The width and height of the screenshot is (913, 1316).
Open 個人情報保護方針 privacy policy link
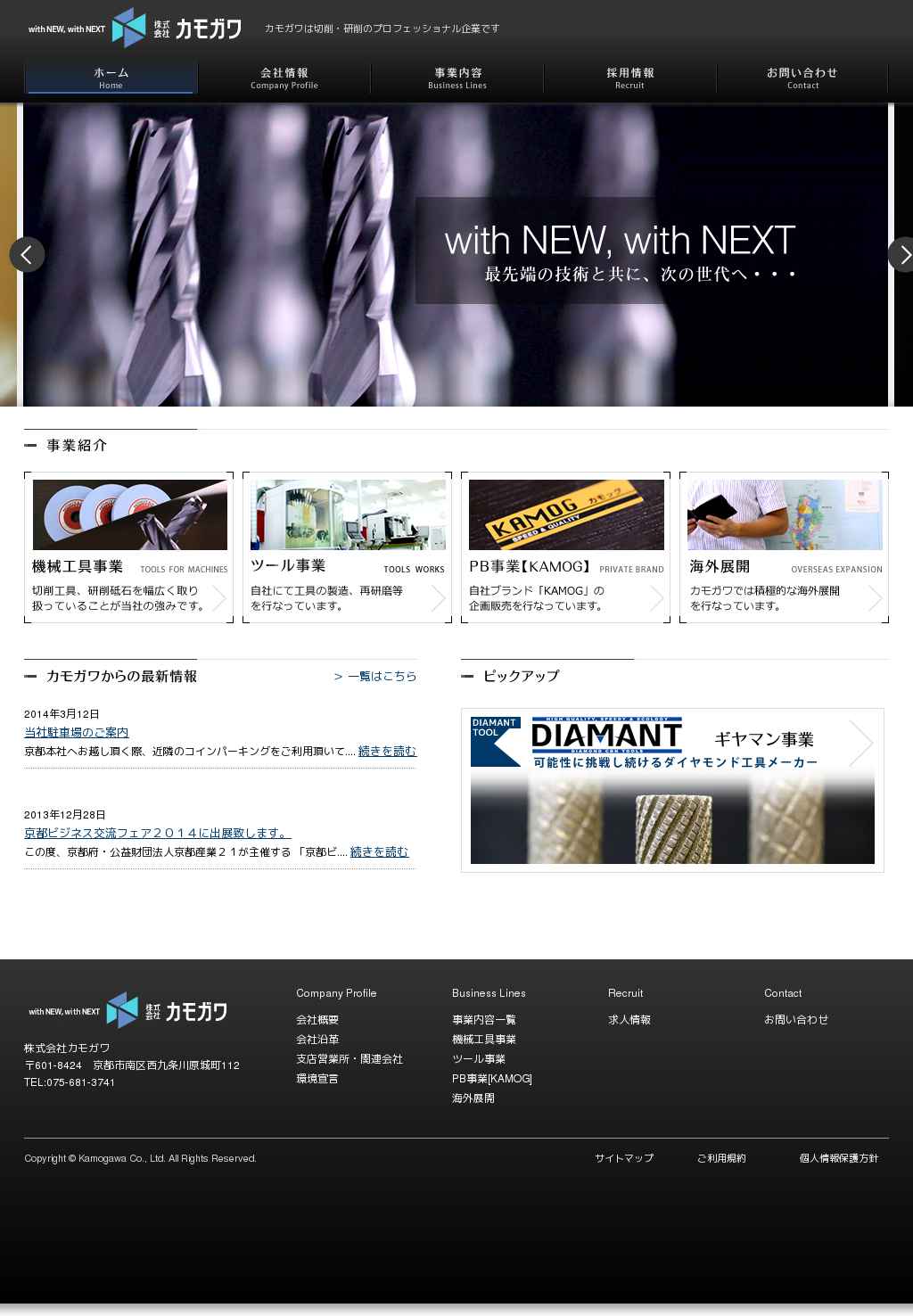tap(838, 1158)
